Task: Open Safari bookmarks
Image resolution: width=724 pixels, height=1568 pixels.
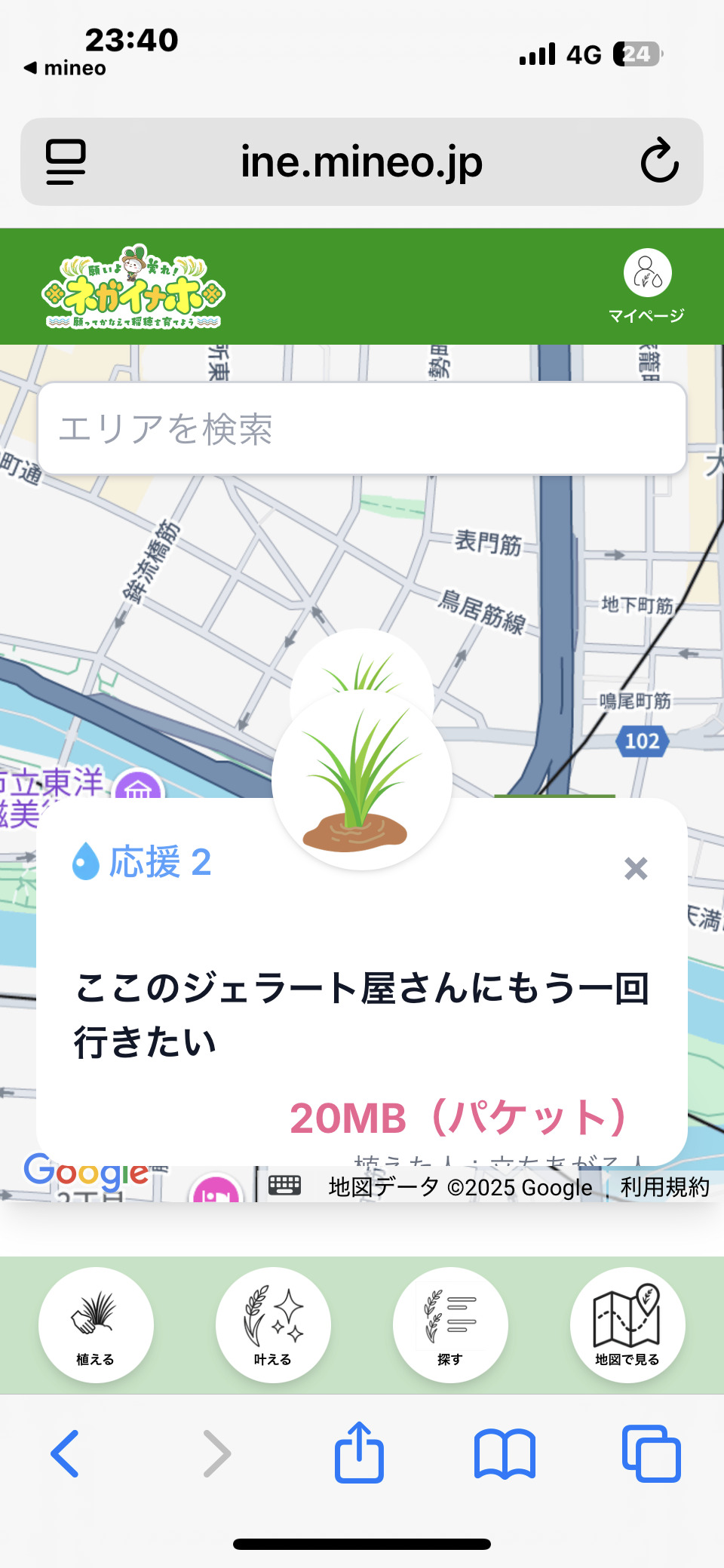Action: click(505, 1453)
